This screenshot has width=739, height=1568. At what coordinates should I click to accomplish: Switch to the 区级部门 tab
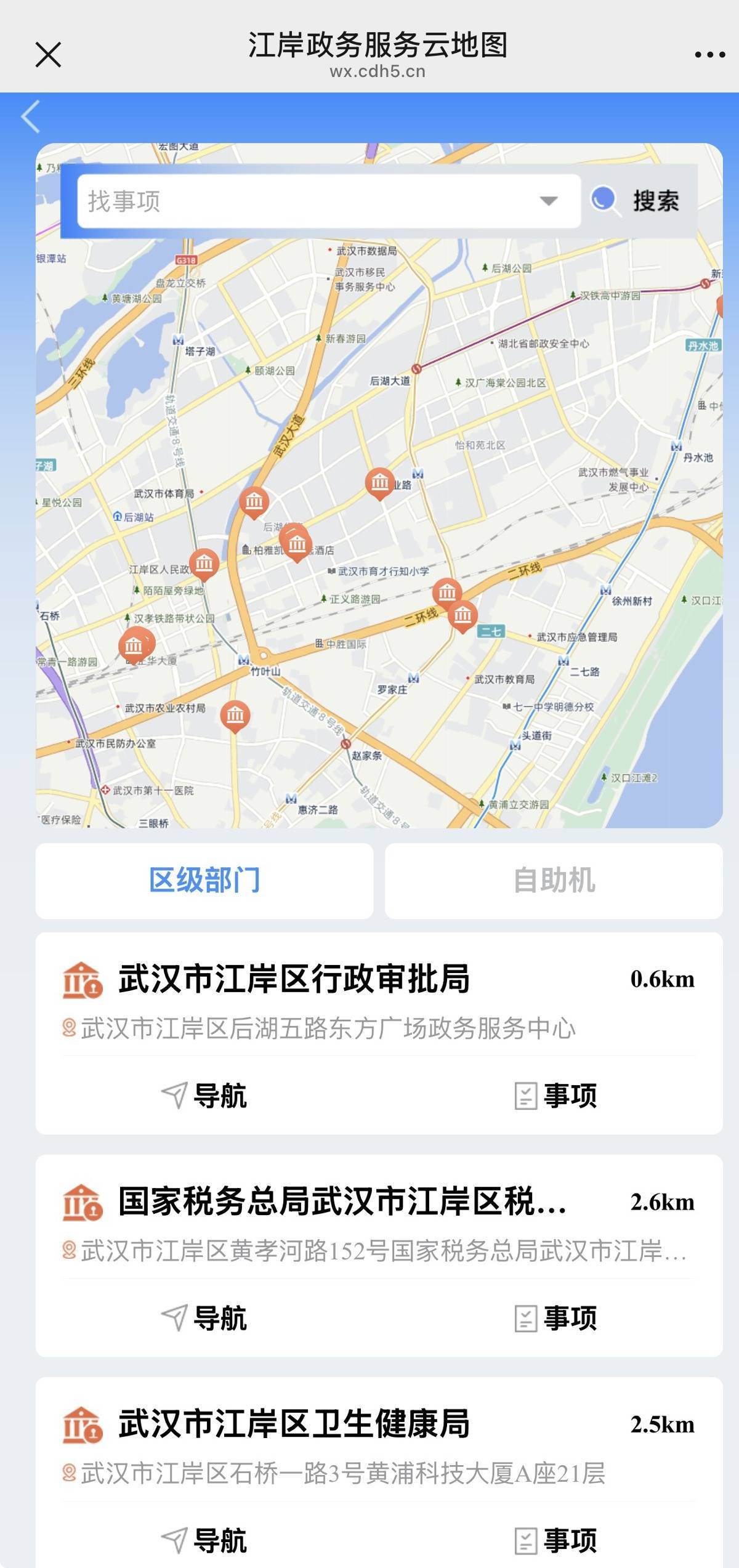click(x=204, y=880)
